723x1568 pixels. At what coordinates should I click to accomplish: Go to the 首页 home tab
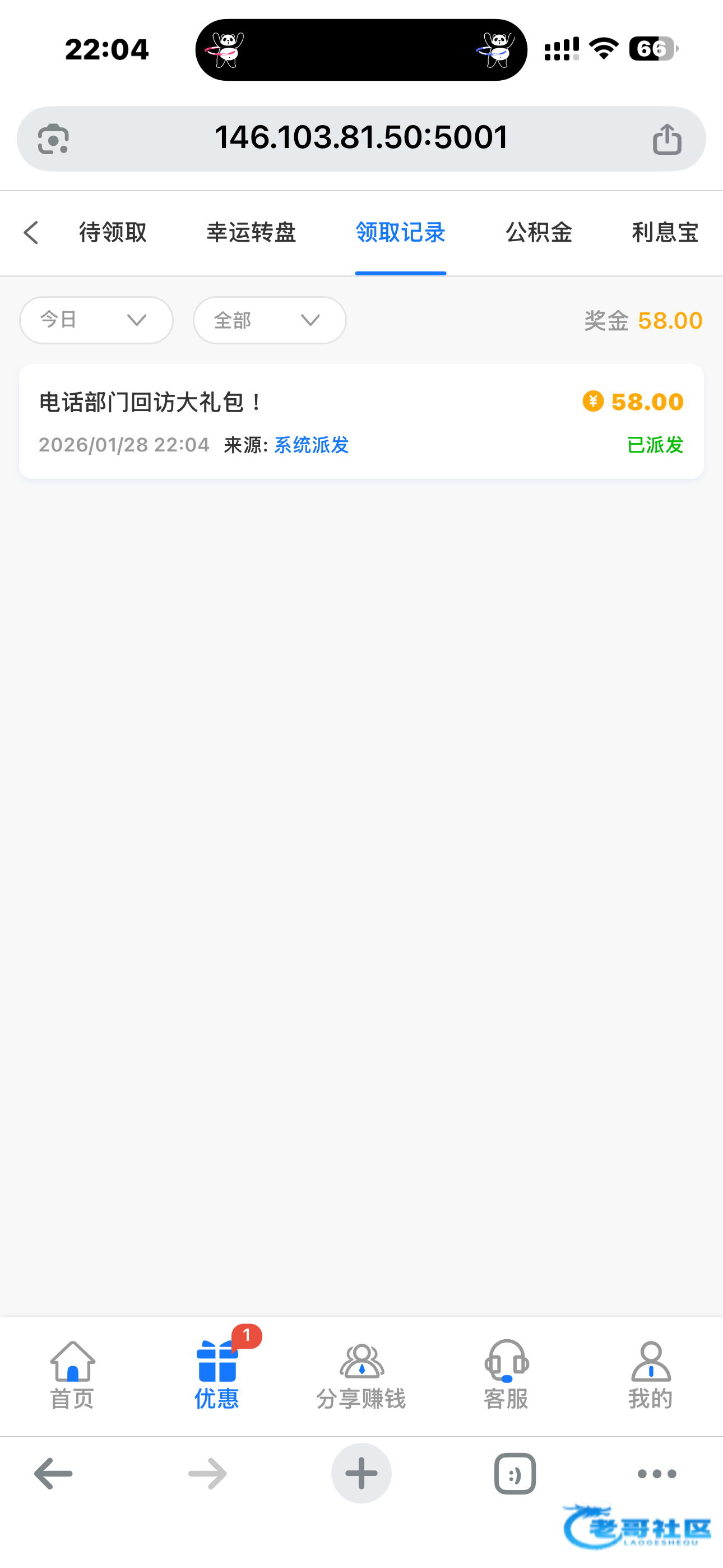click(72, 1375)
